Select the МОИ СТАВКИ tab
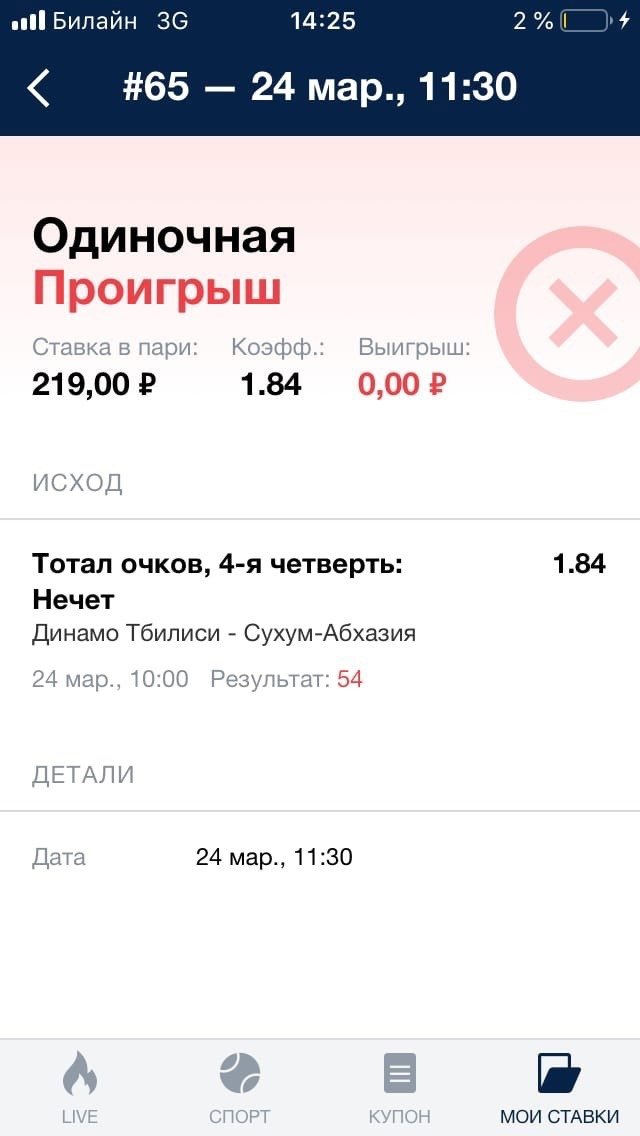 point(559,1088)
